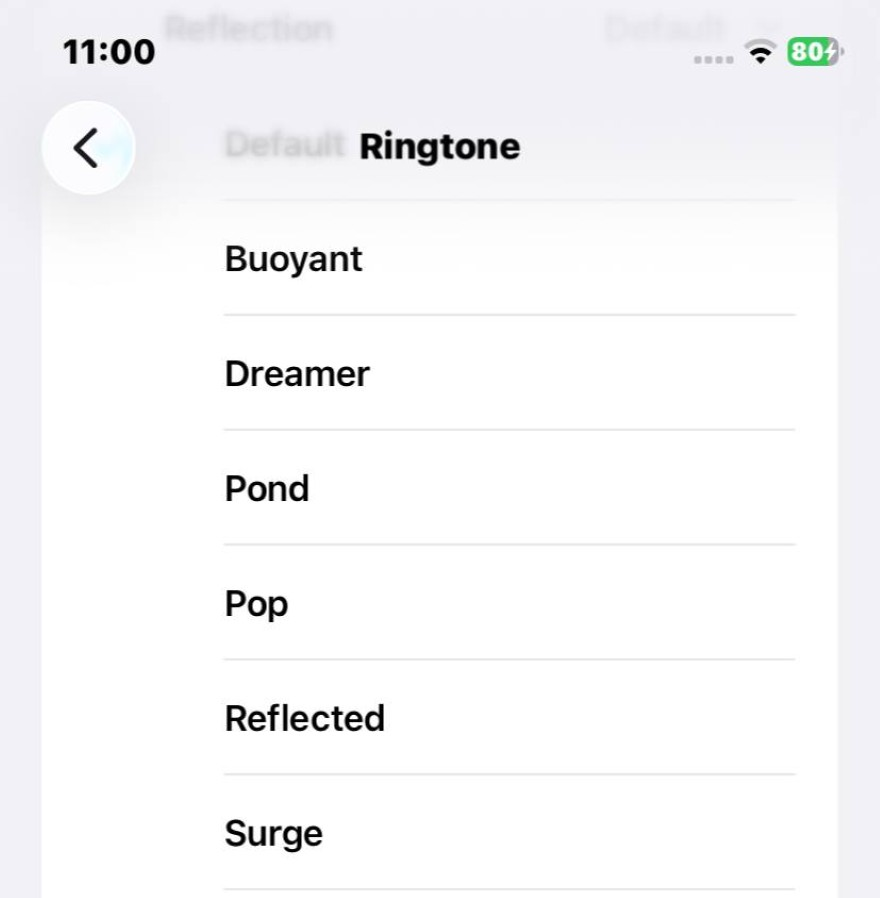Select the Dreamer ringtone

(296, 373)
